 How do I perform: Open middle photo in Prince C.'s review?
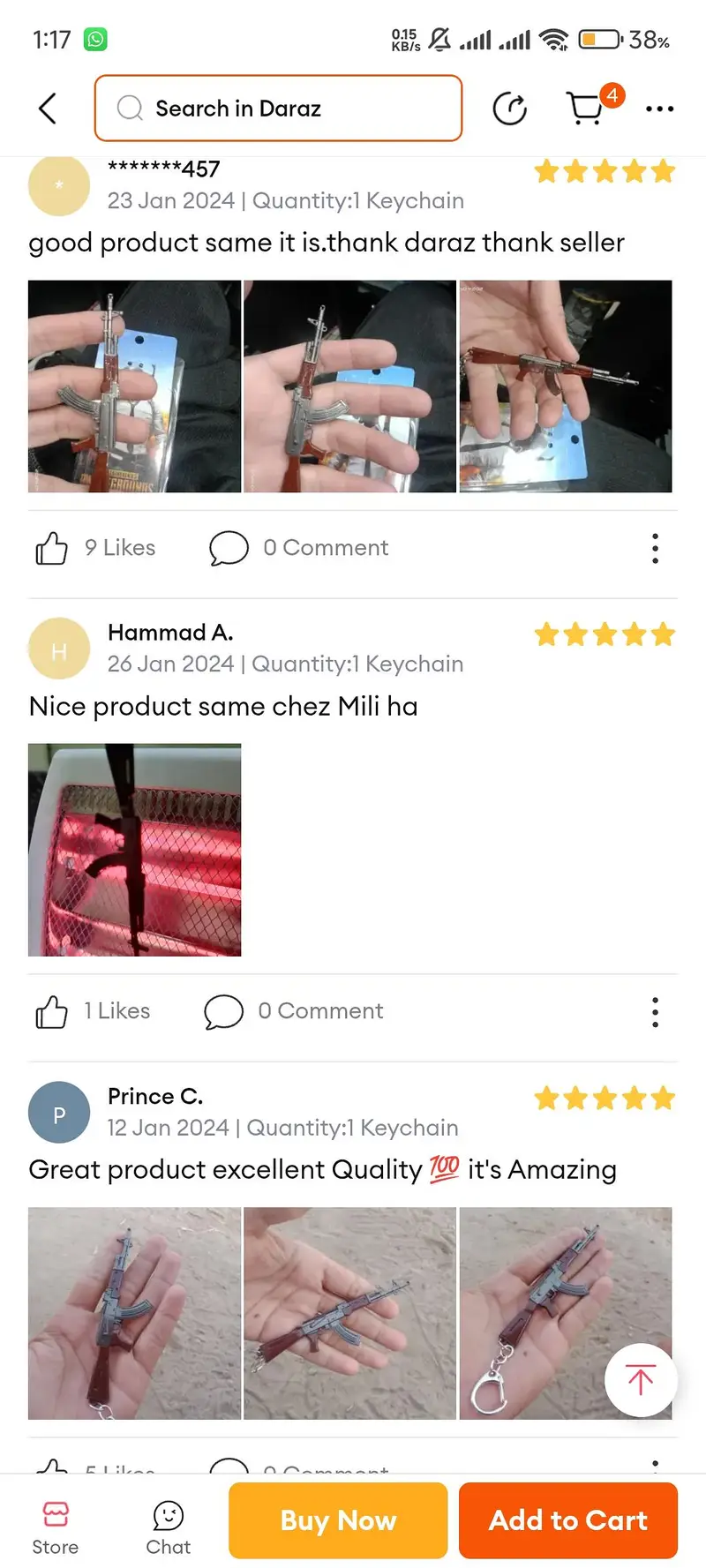pyautogui.click(x=349, y=1313)
